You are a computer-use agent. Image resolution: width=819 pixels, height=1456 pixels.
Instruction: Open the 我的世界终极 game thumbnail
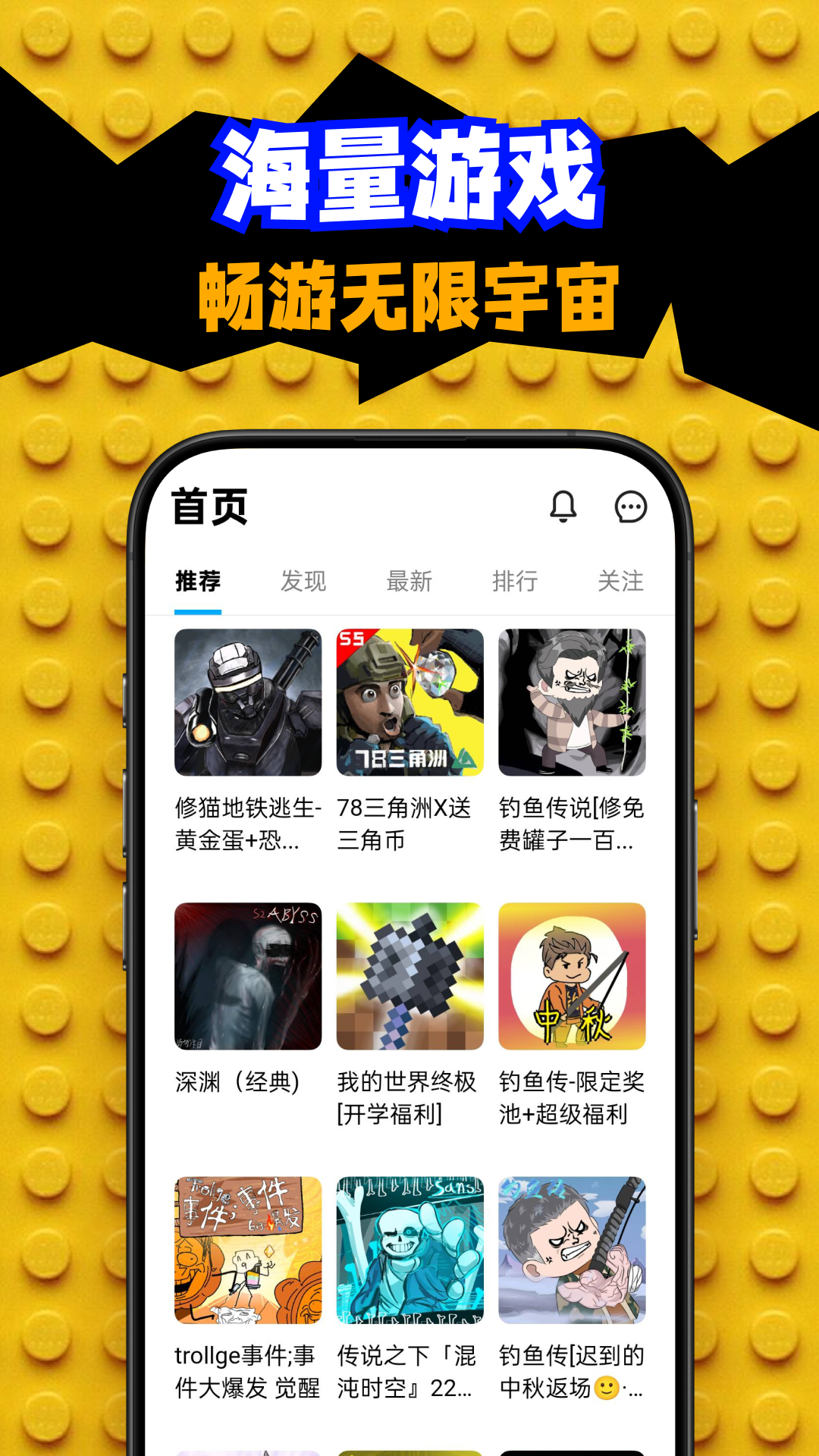409,974
